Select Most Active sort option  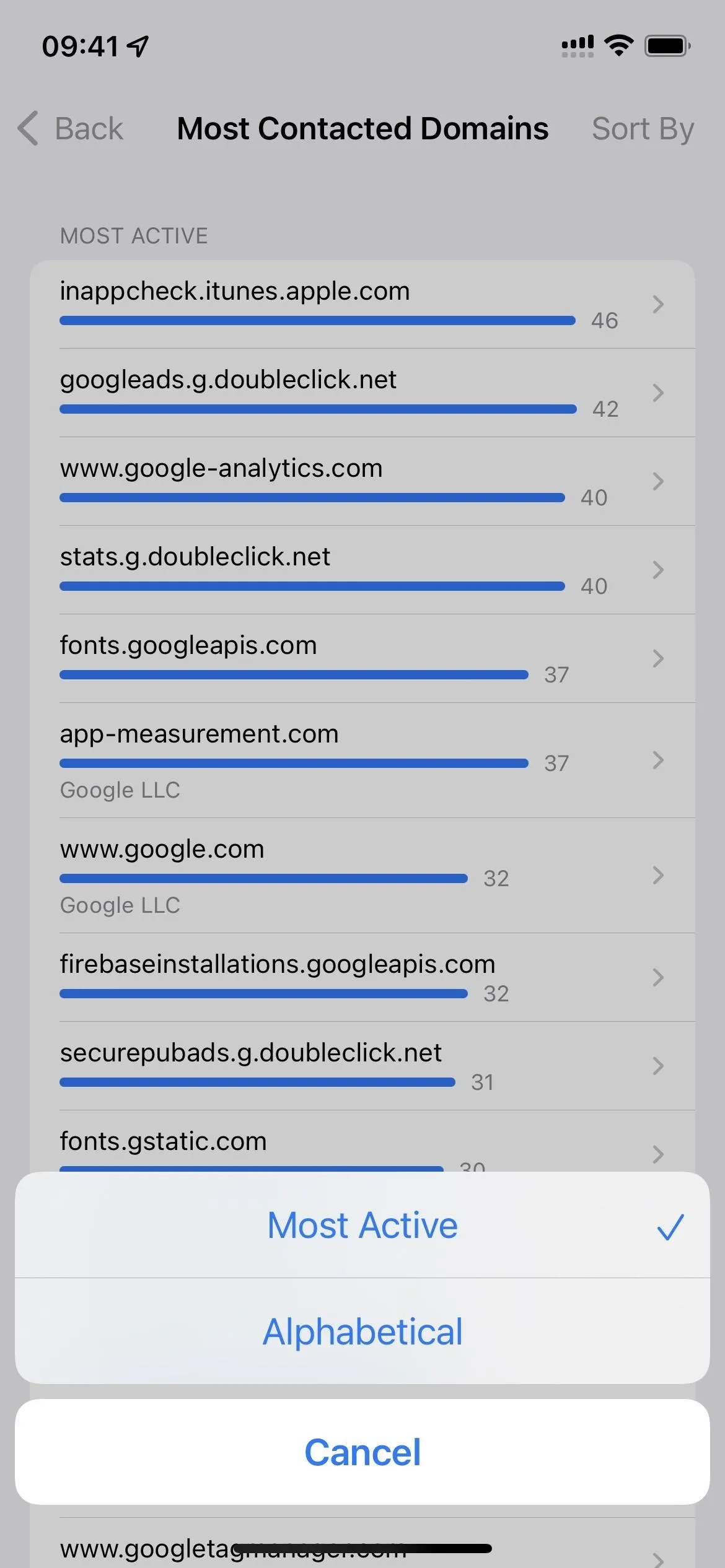point(362,1224)
